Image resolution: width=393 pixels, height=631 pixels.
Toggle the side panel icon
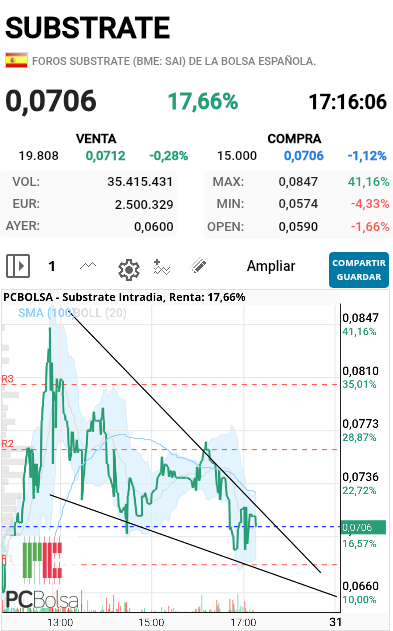tap(18, 266)
